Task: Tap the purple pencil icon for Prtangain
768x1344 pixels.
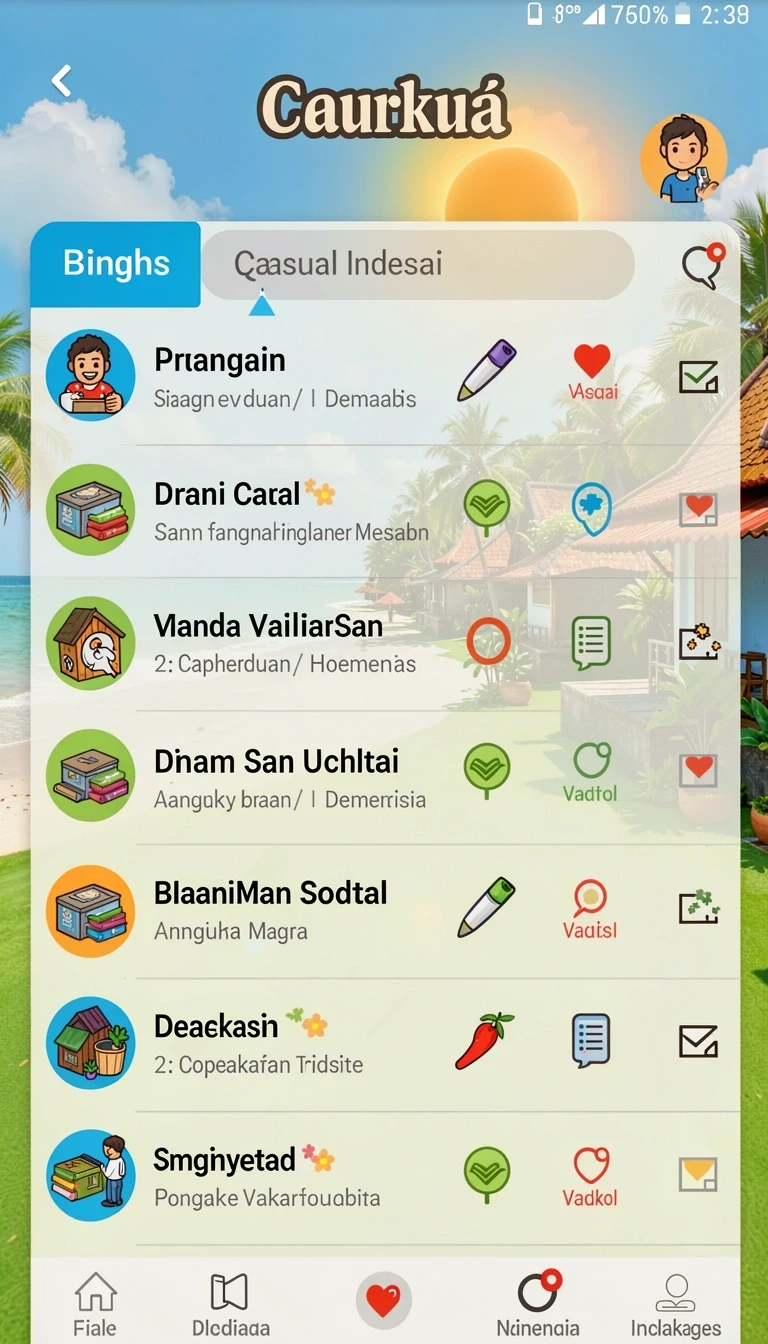Action: pyautogui.click(x=487, y=370)
